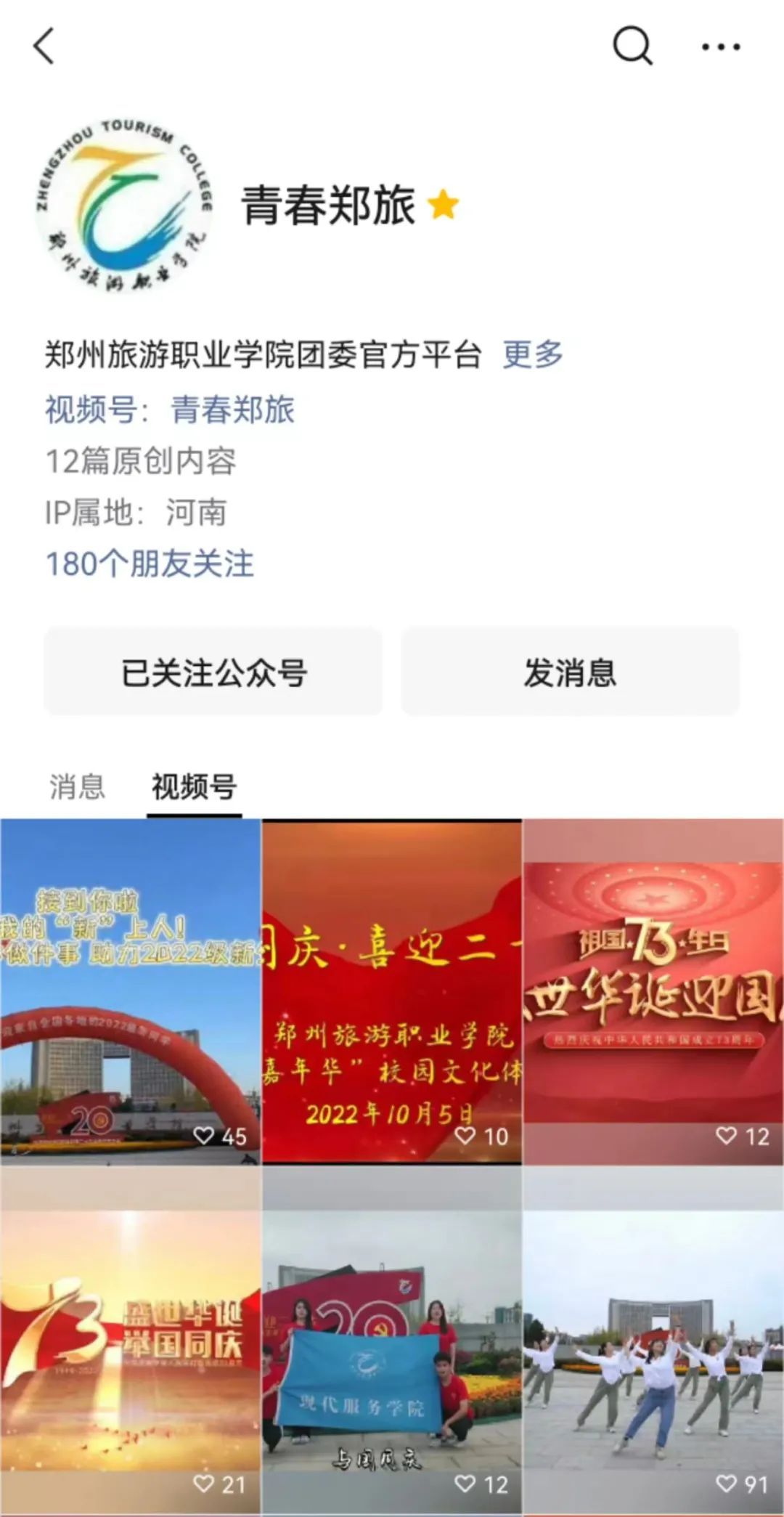Viewport: 784px width, 1517px height.
Task: Expand account description with 更多
Action: 533,355
